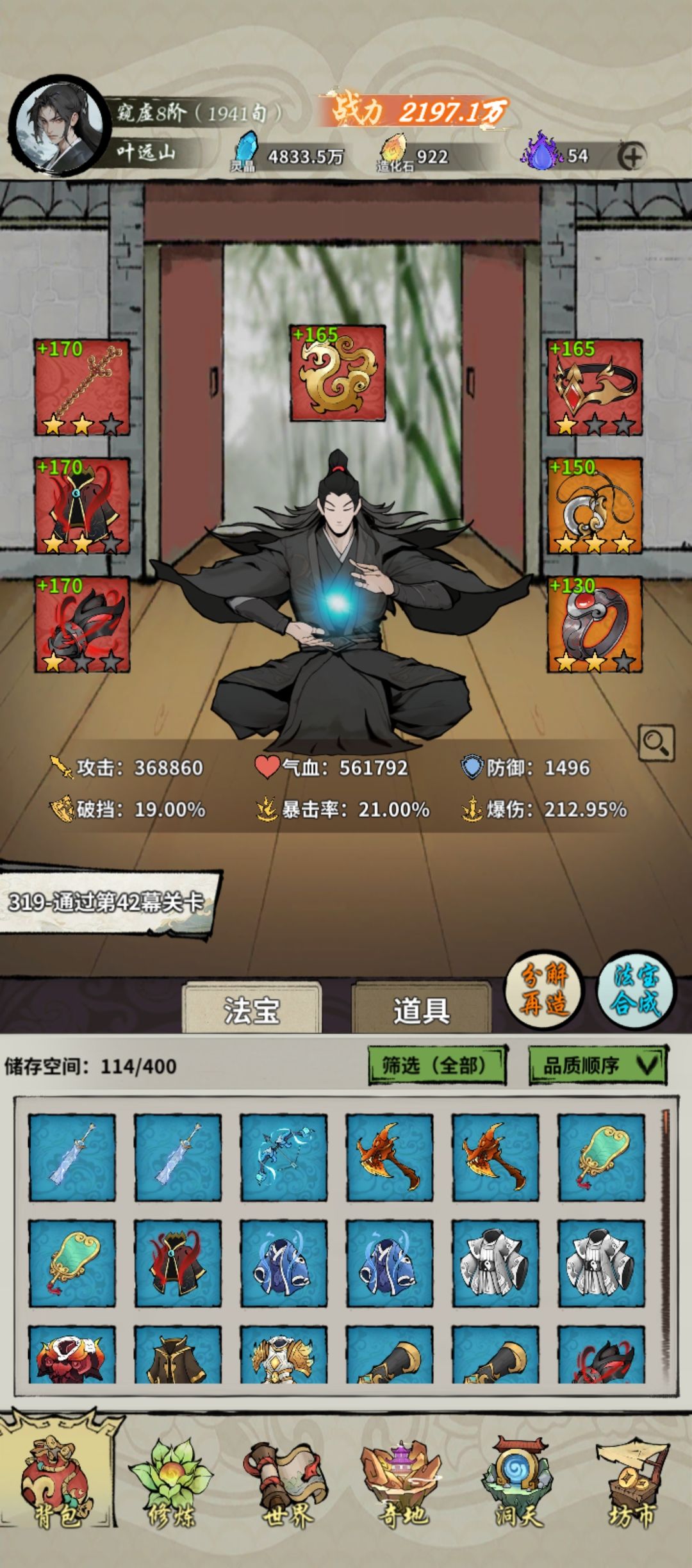Tap the plus icon to add purple flames

coord(632,156)
